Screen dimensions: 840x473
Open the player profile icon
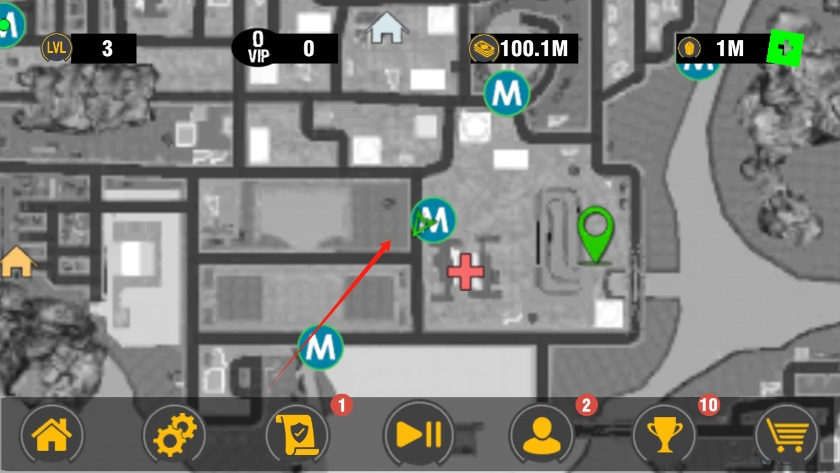pyautogui.click(x=542, y=435)
